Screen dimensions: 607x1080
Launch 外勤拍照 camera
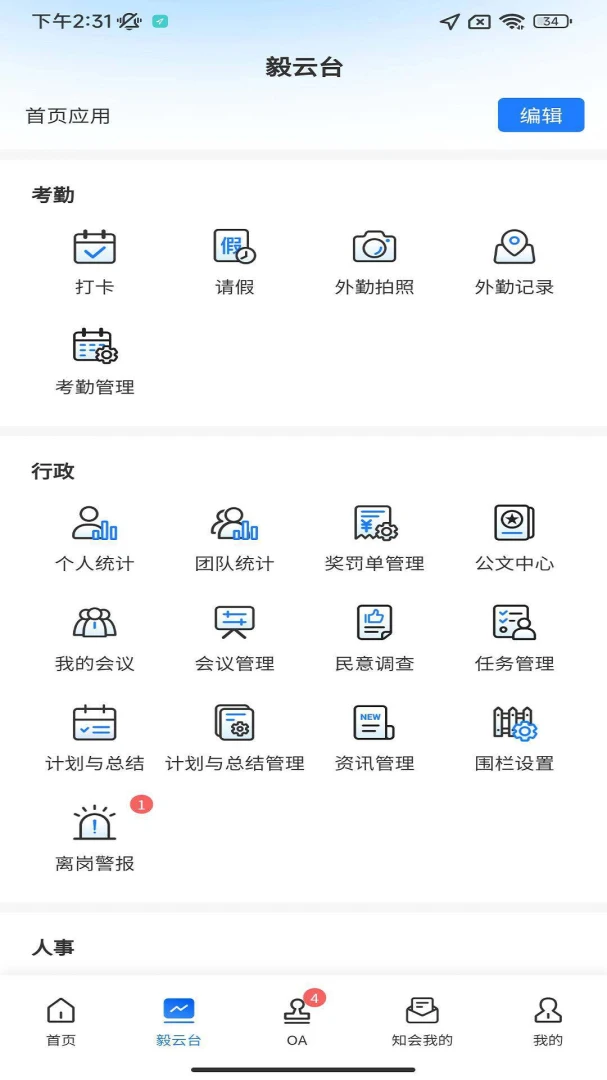(374, 262)
